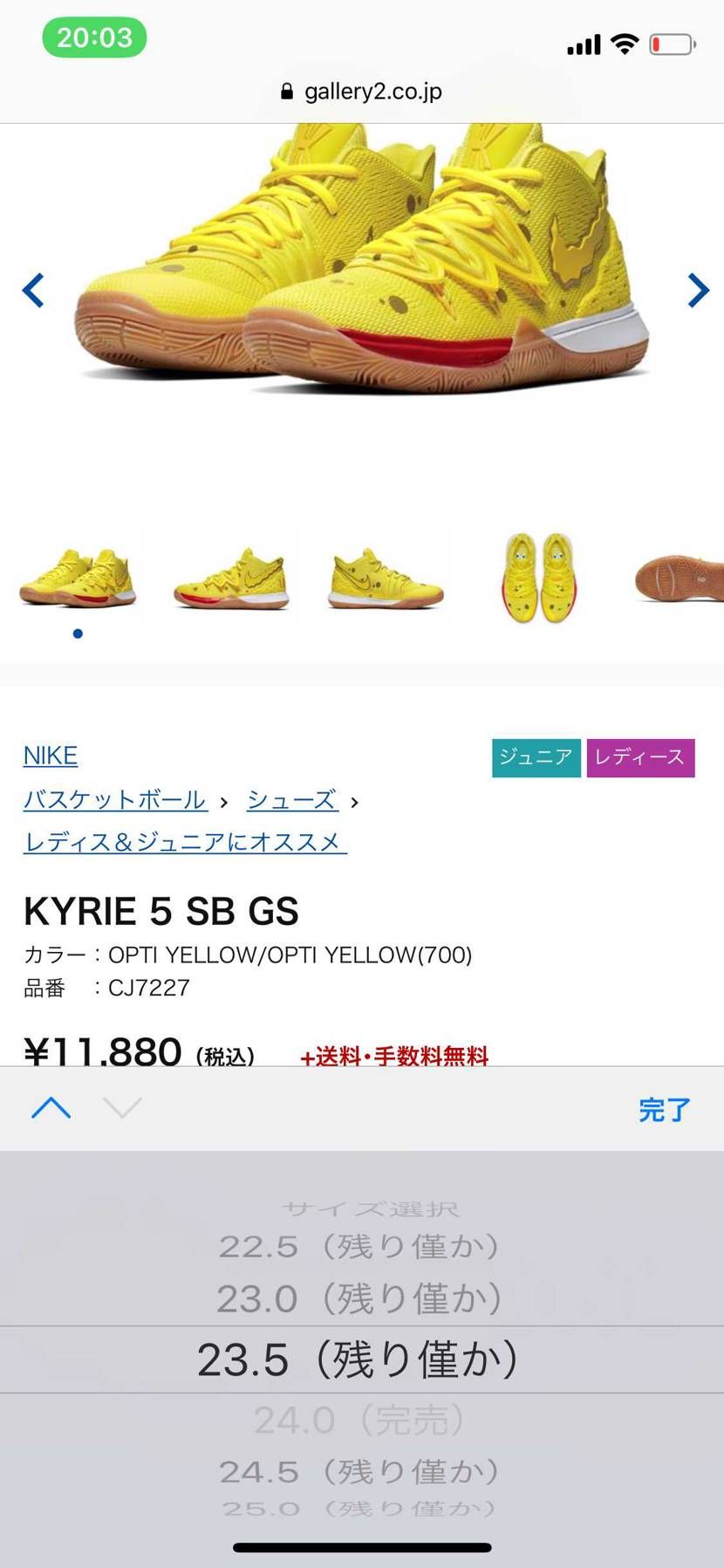Select the second thumbnail showing the red-soled side view

231,578
